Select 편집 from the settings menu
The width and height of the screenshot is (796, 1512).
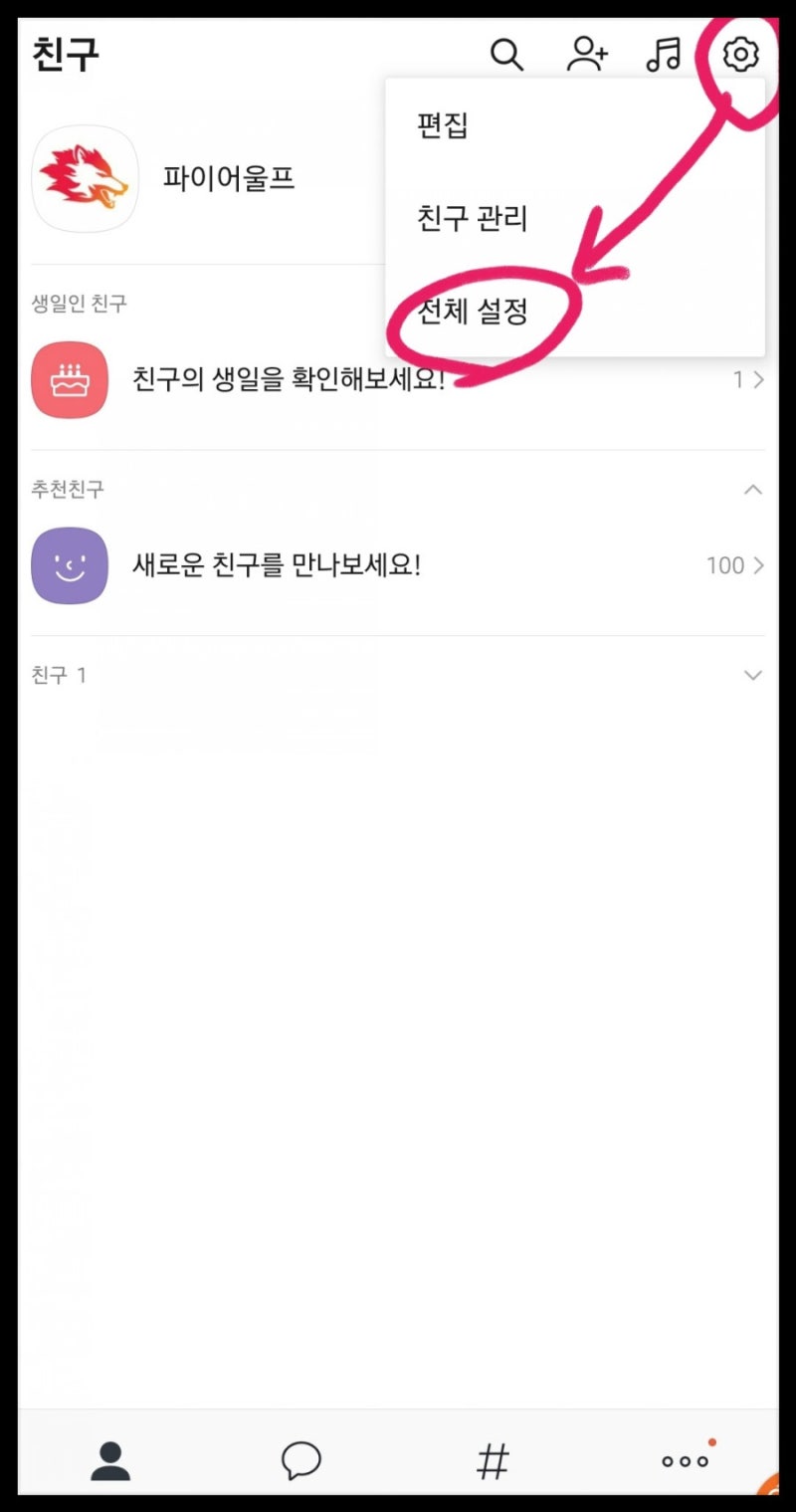(439, 122)
